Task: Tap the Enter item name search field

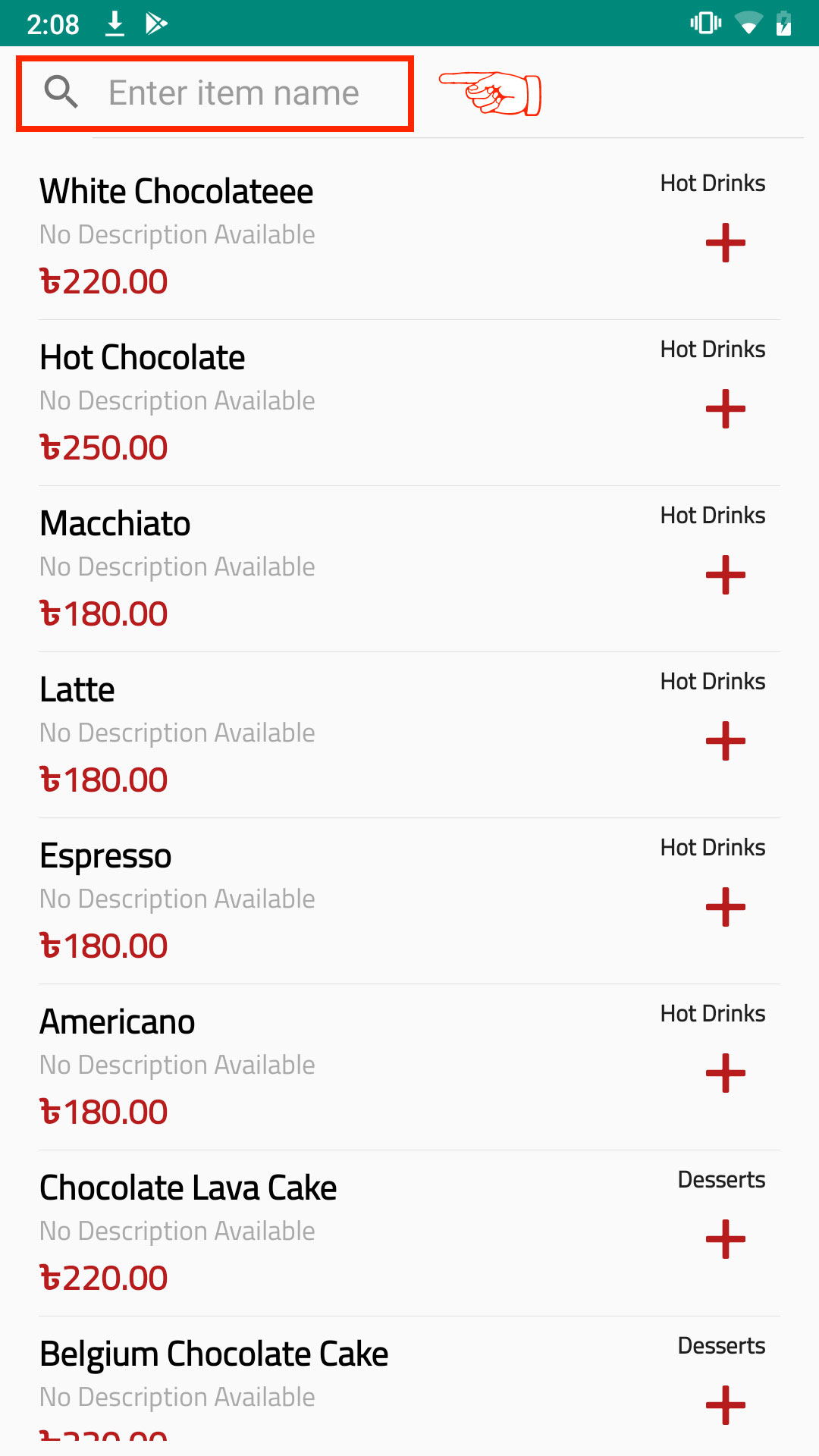Action: pos(215,93)
